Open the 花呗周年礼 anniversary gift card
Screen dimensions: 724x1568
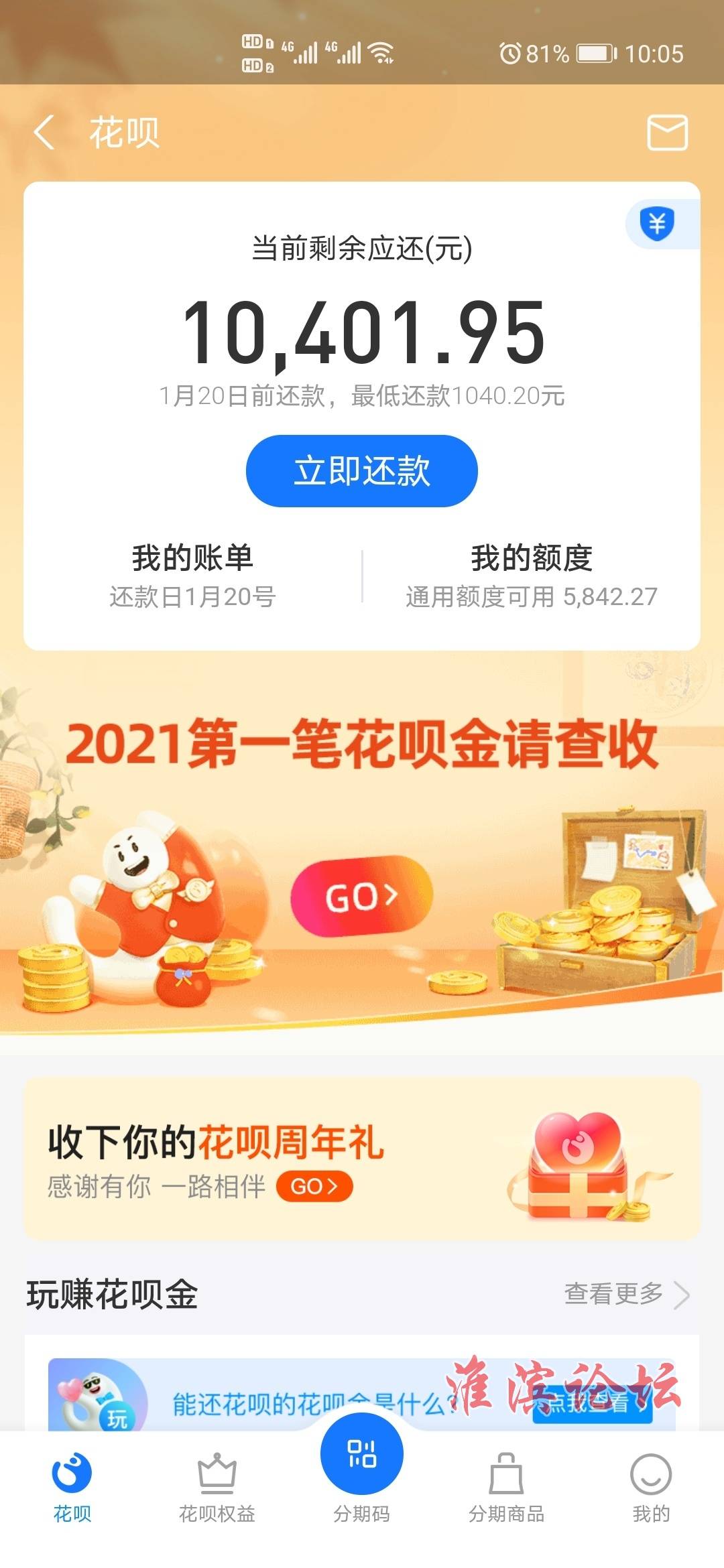point(361,1158)
